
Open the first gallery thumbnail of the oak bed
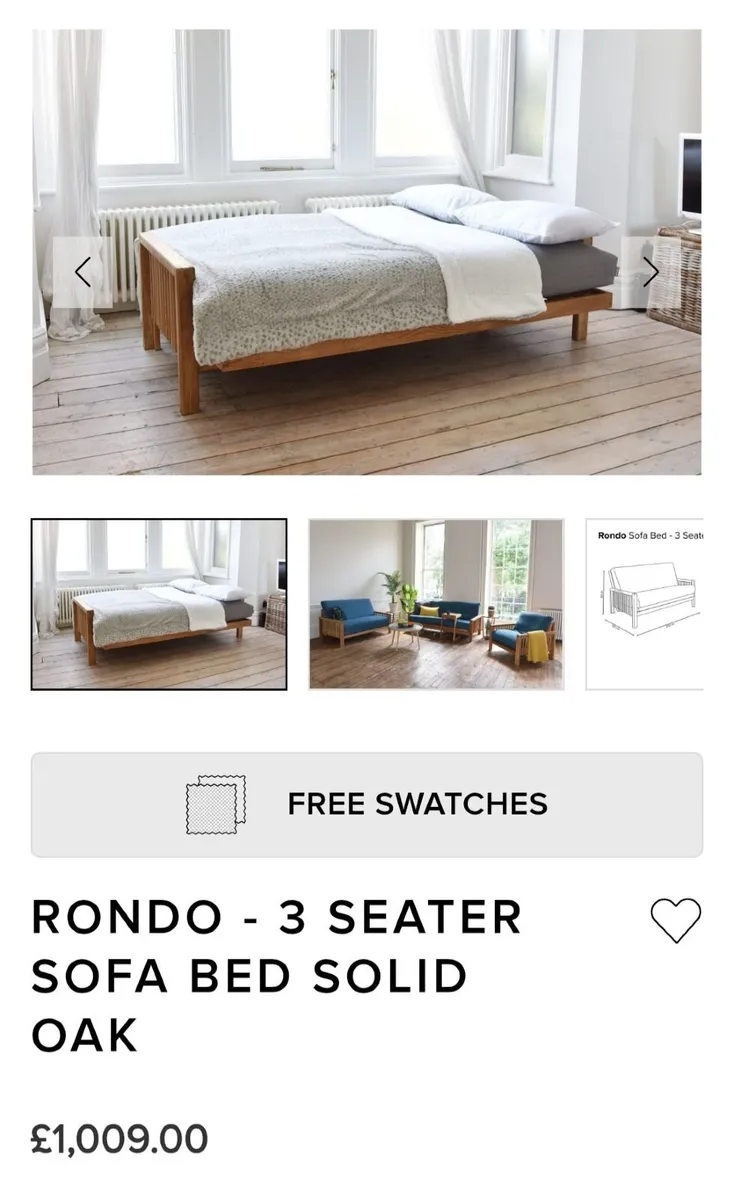159,600
